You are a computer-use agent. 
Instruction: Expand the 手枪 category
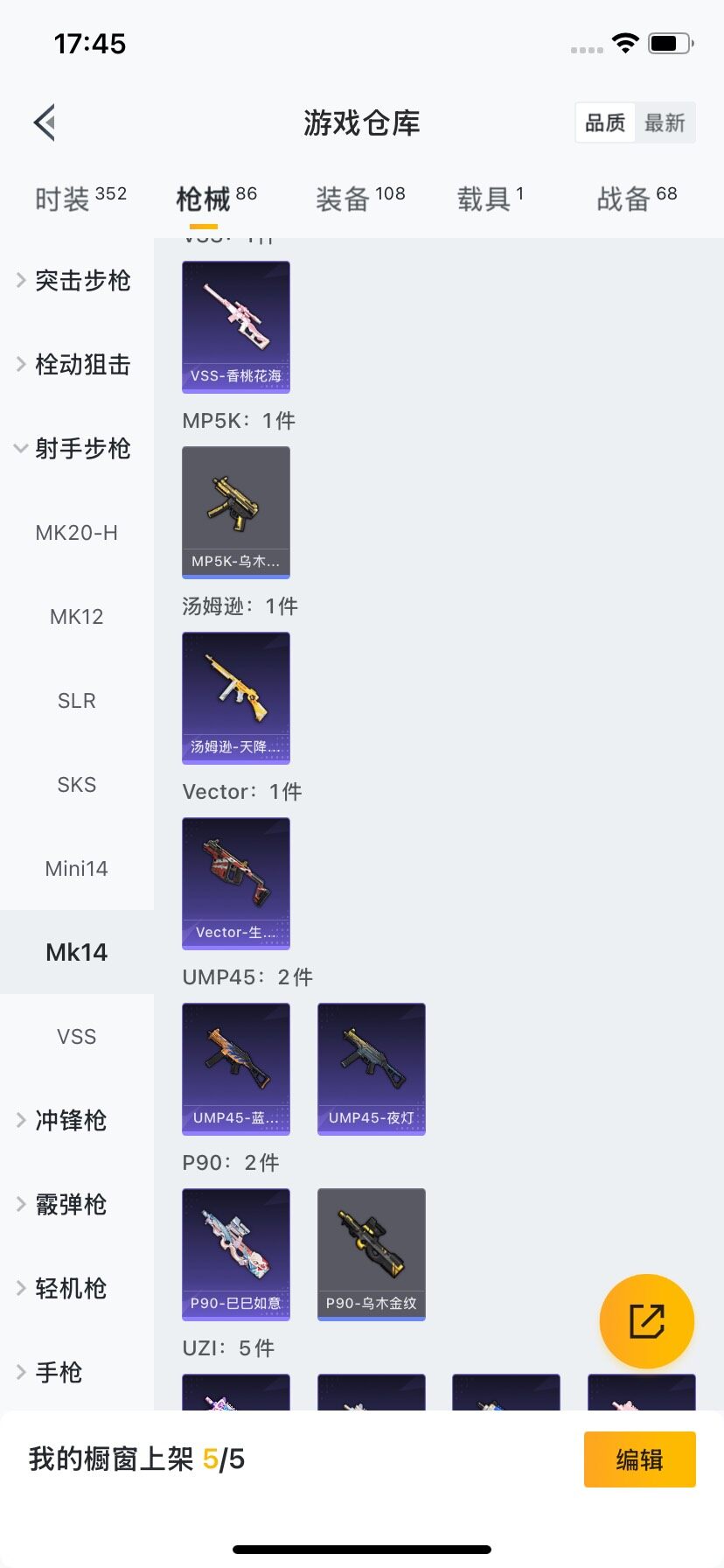58,1372
